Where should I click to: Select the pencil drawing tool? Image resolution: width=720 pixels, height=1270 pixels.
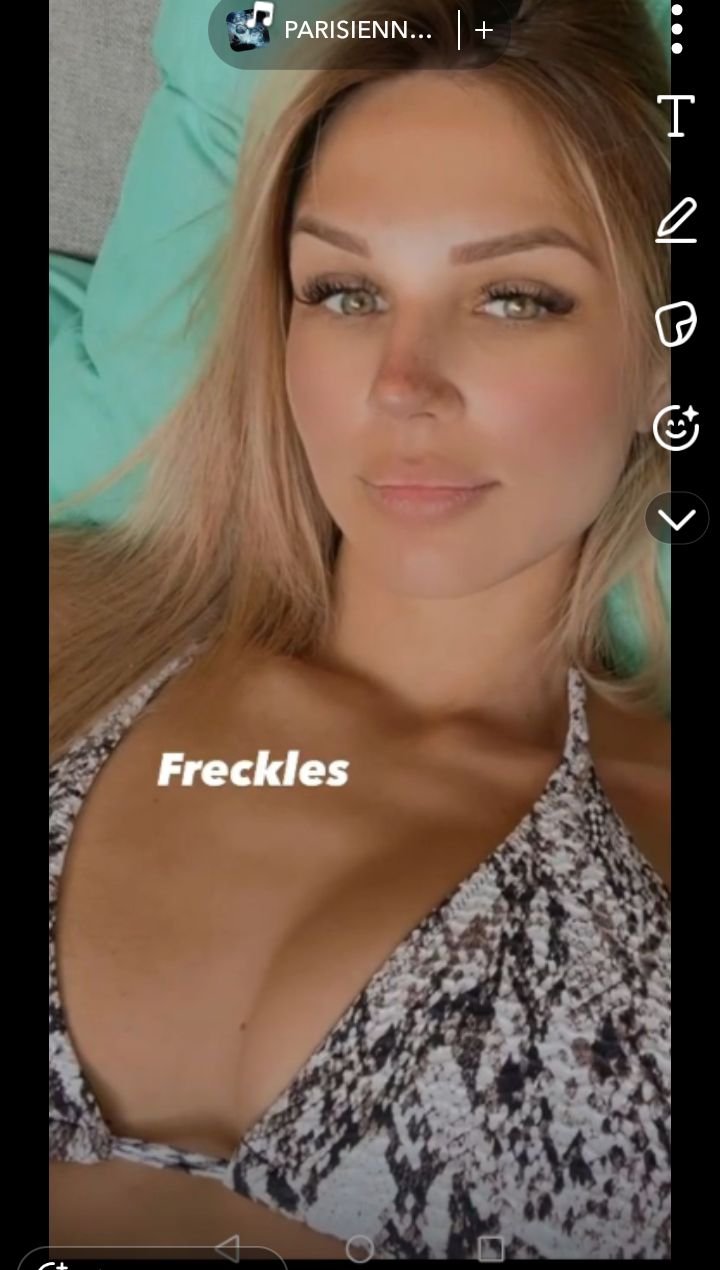click(x=676, y=221)
